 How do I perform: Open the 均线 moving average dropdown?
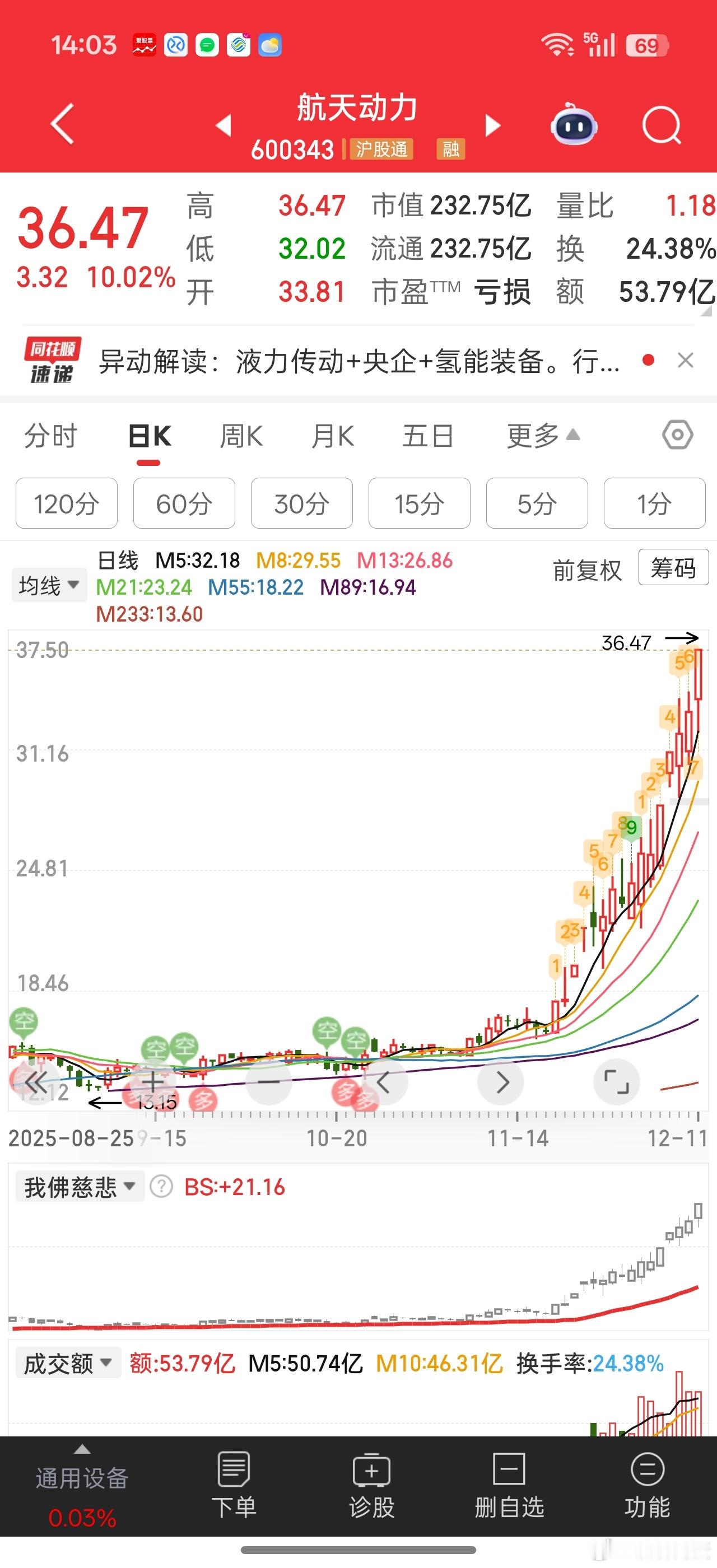tap(49, 584)
